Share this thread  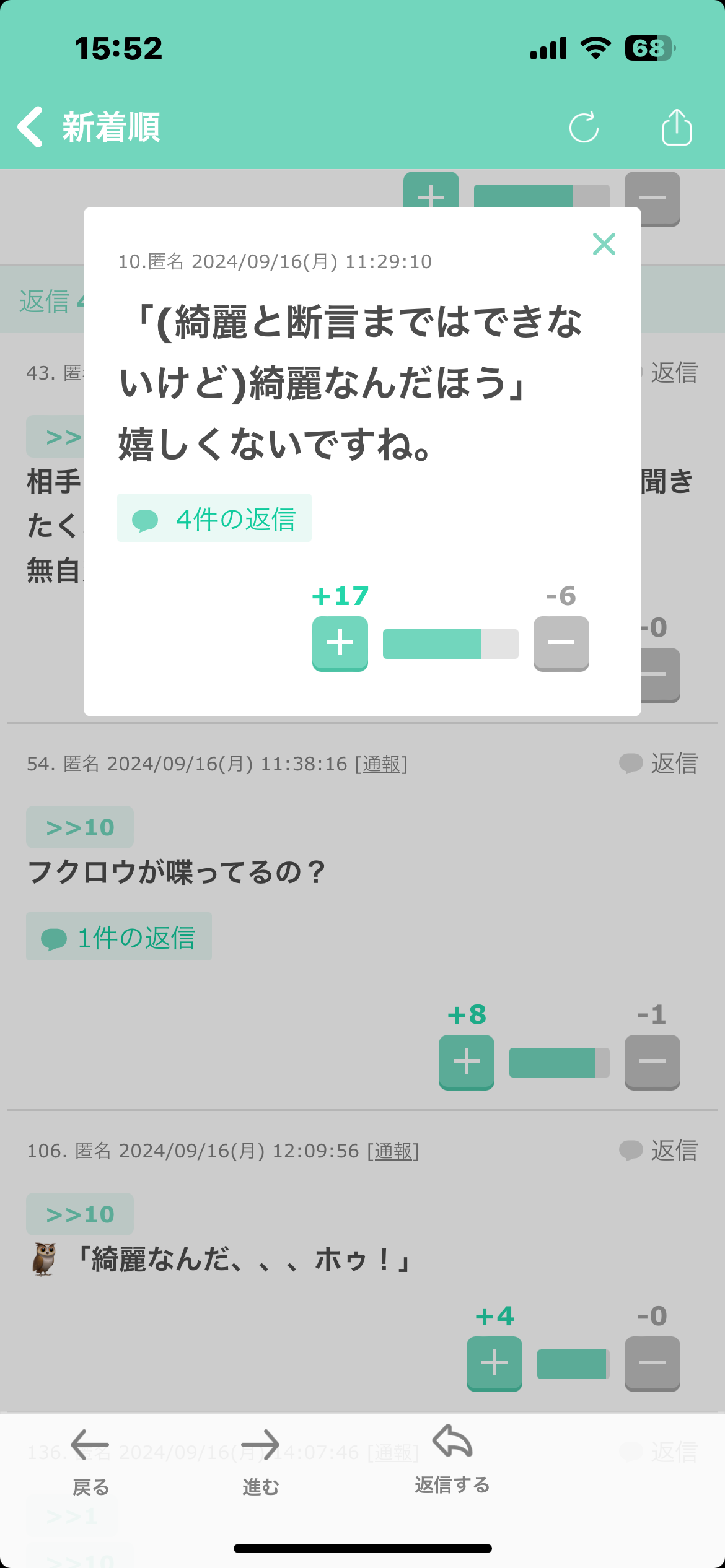point(677,127)
